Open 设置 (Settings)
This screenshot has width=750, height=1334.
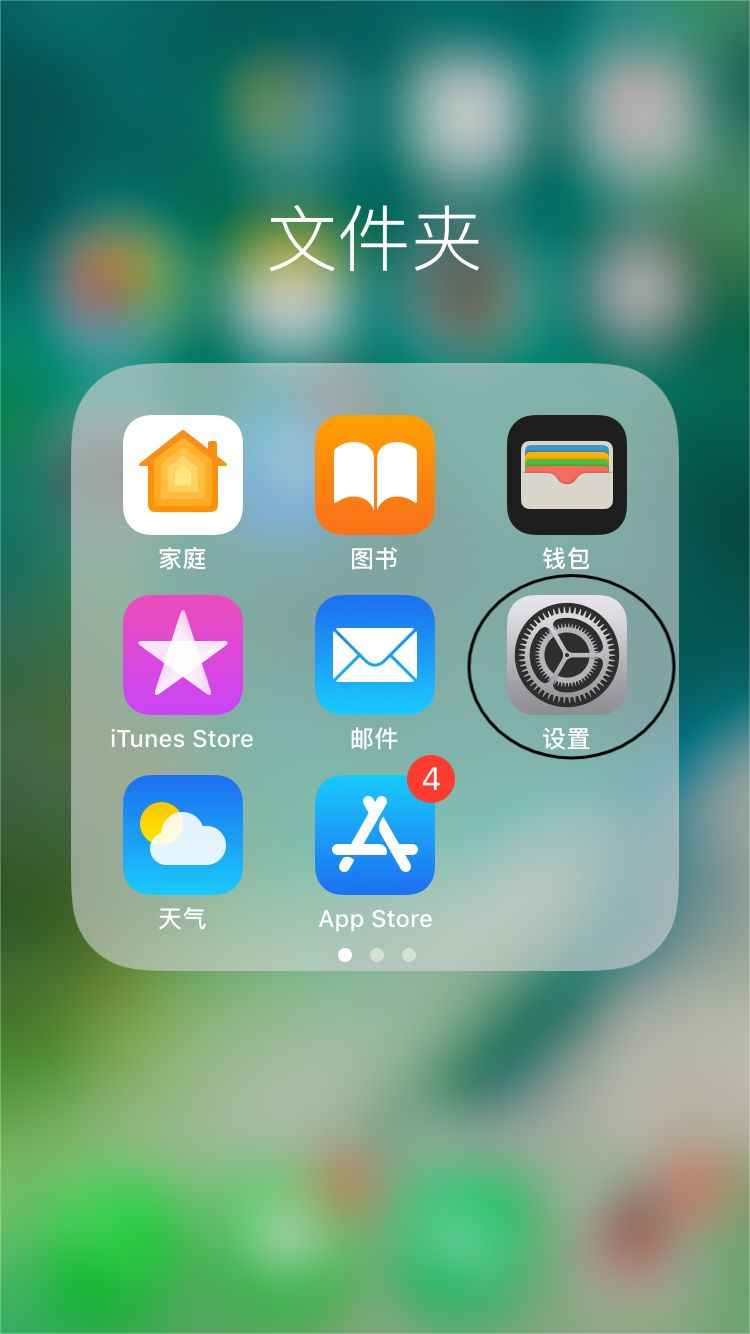[567, 655]
